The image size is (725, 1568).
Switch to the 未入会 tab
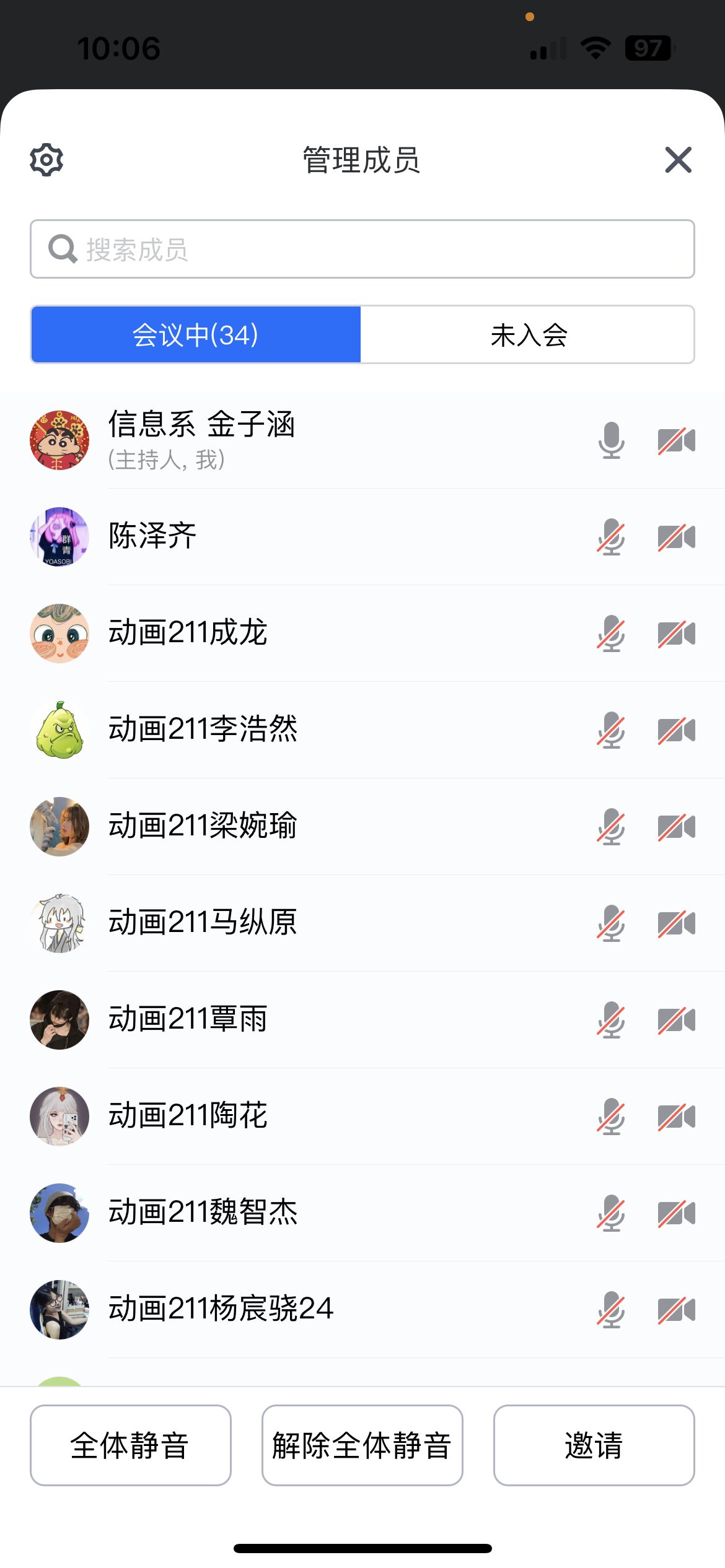(528, 335)
